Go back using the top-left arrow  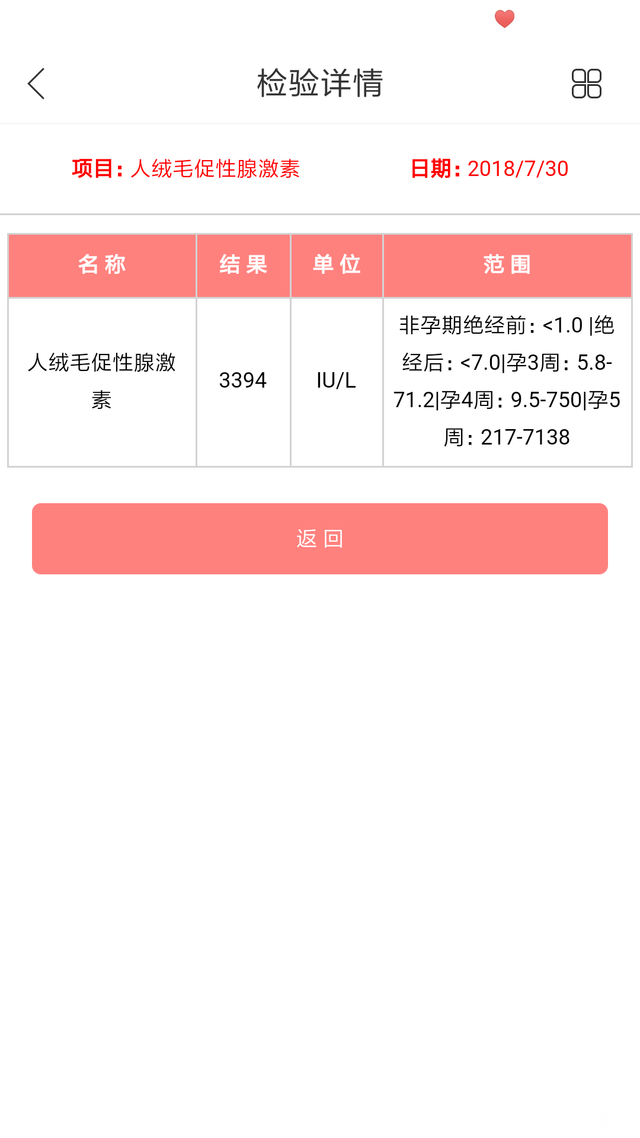coord(36,83)
